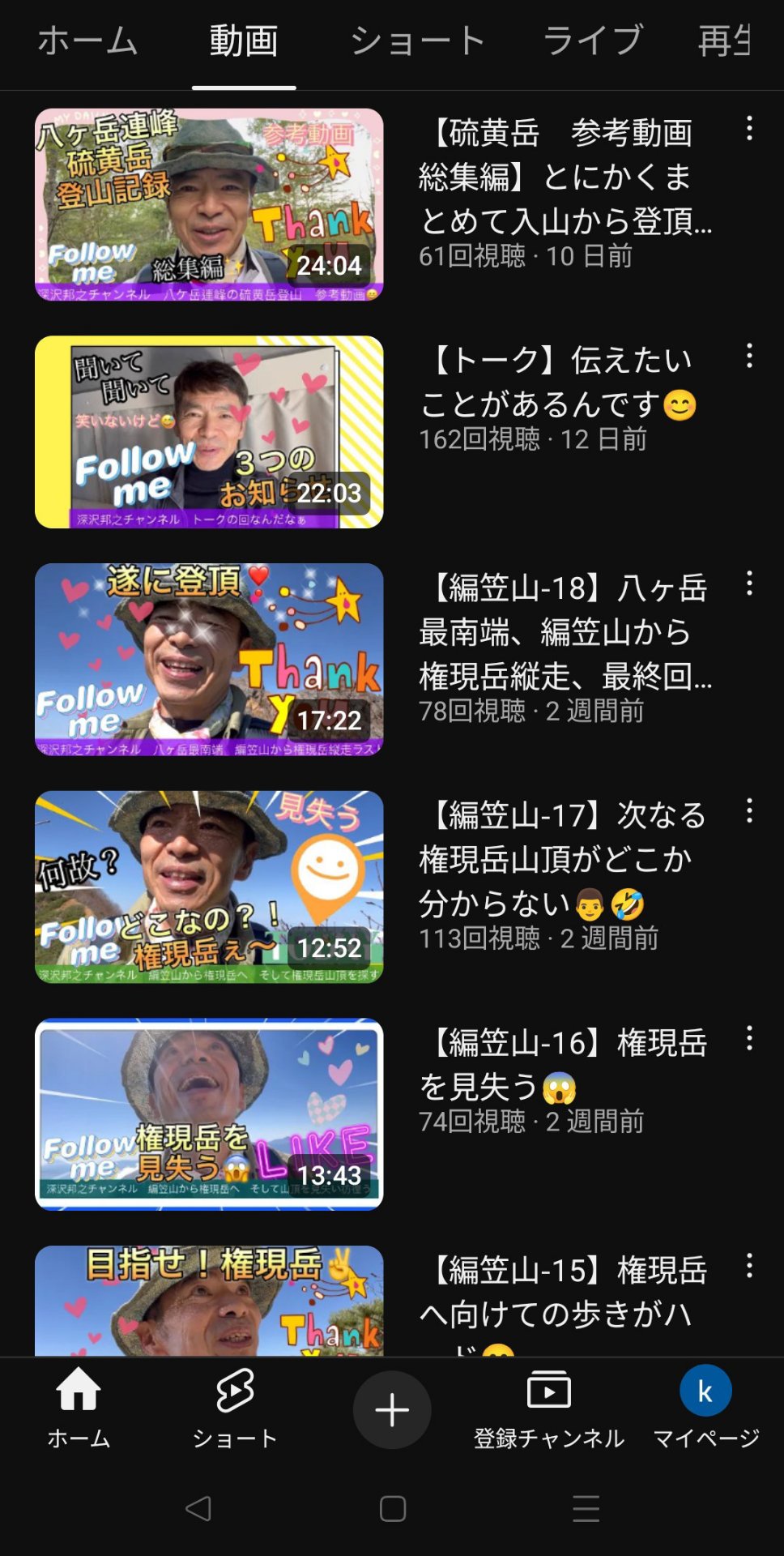Tap the plus create button
The image size is (784, 1556).
(x=392, y=1410)
